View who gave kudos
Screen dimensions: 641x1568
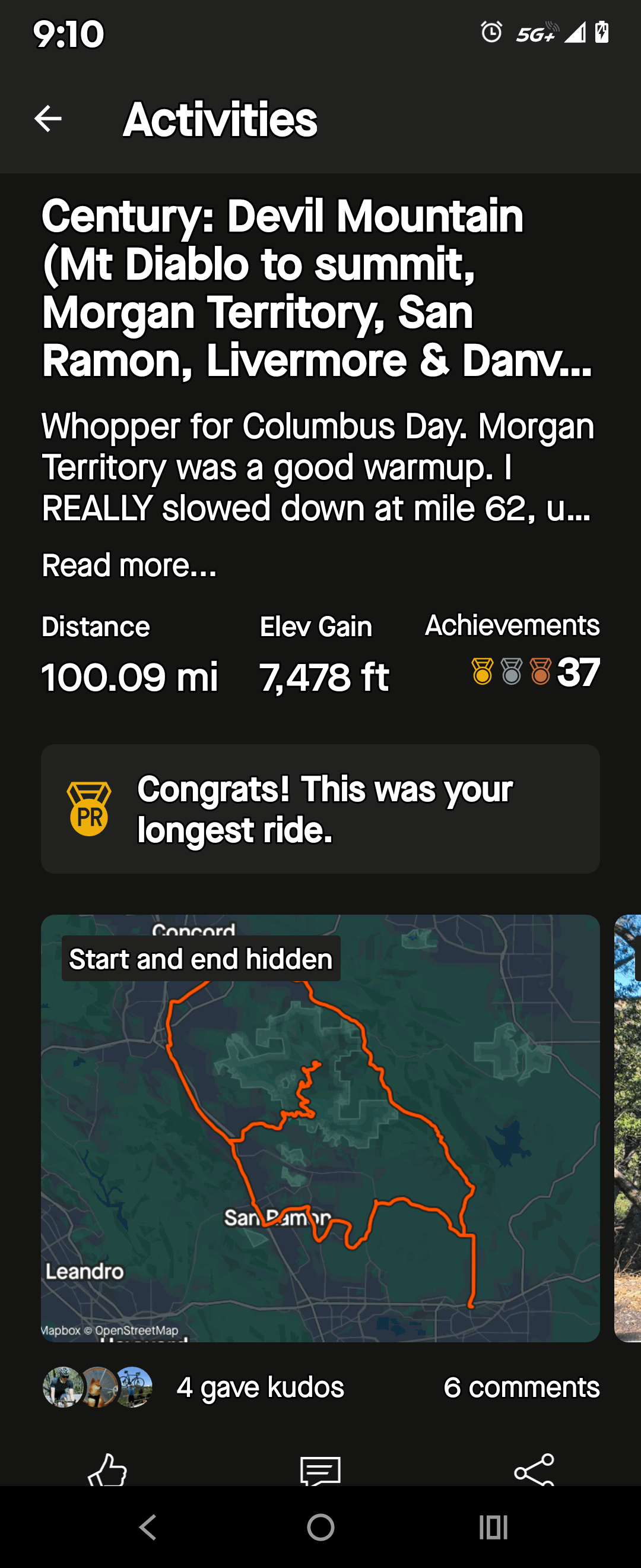tap(195, 1387)
